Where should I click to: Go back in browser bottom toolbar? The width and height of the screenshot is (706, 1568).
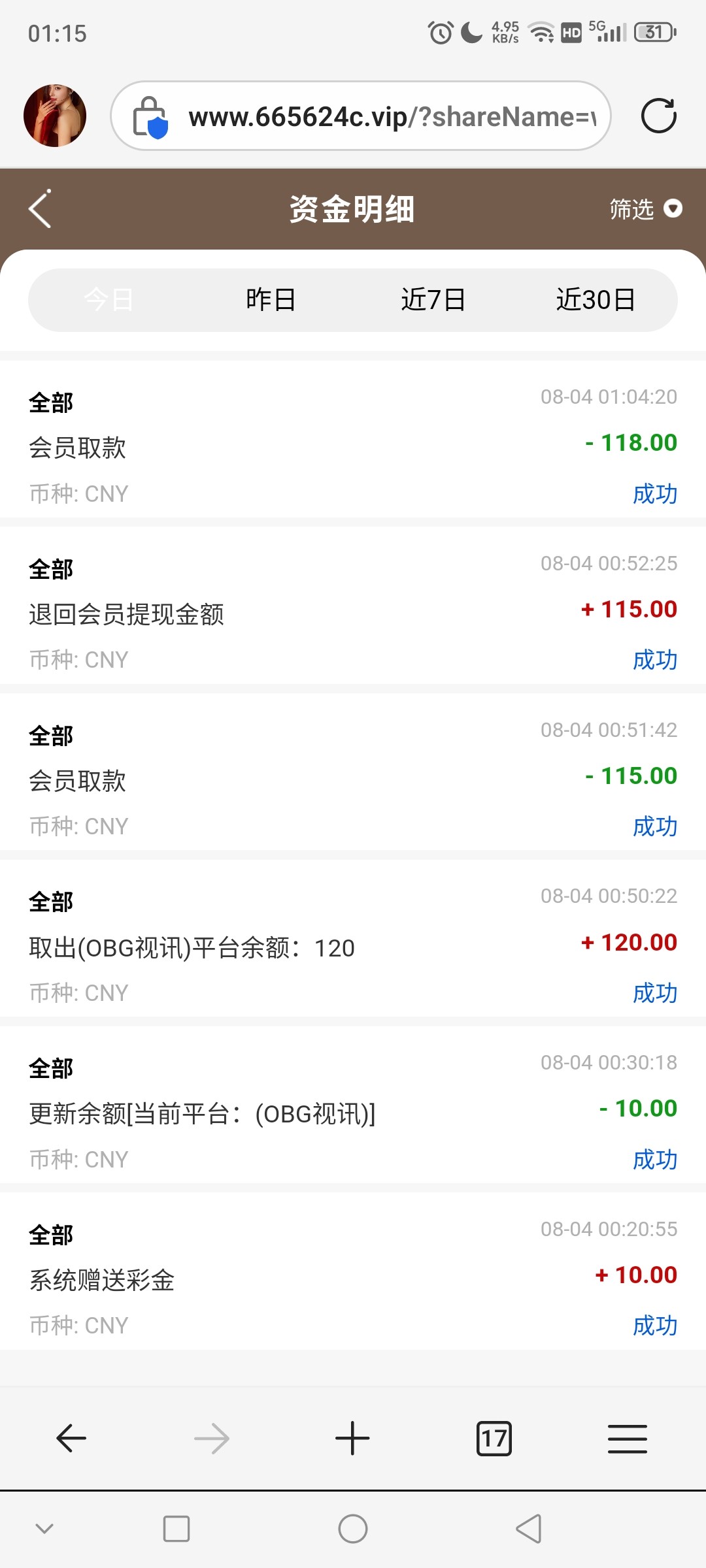click(x=71, y=1438)
